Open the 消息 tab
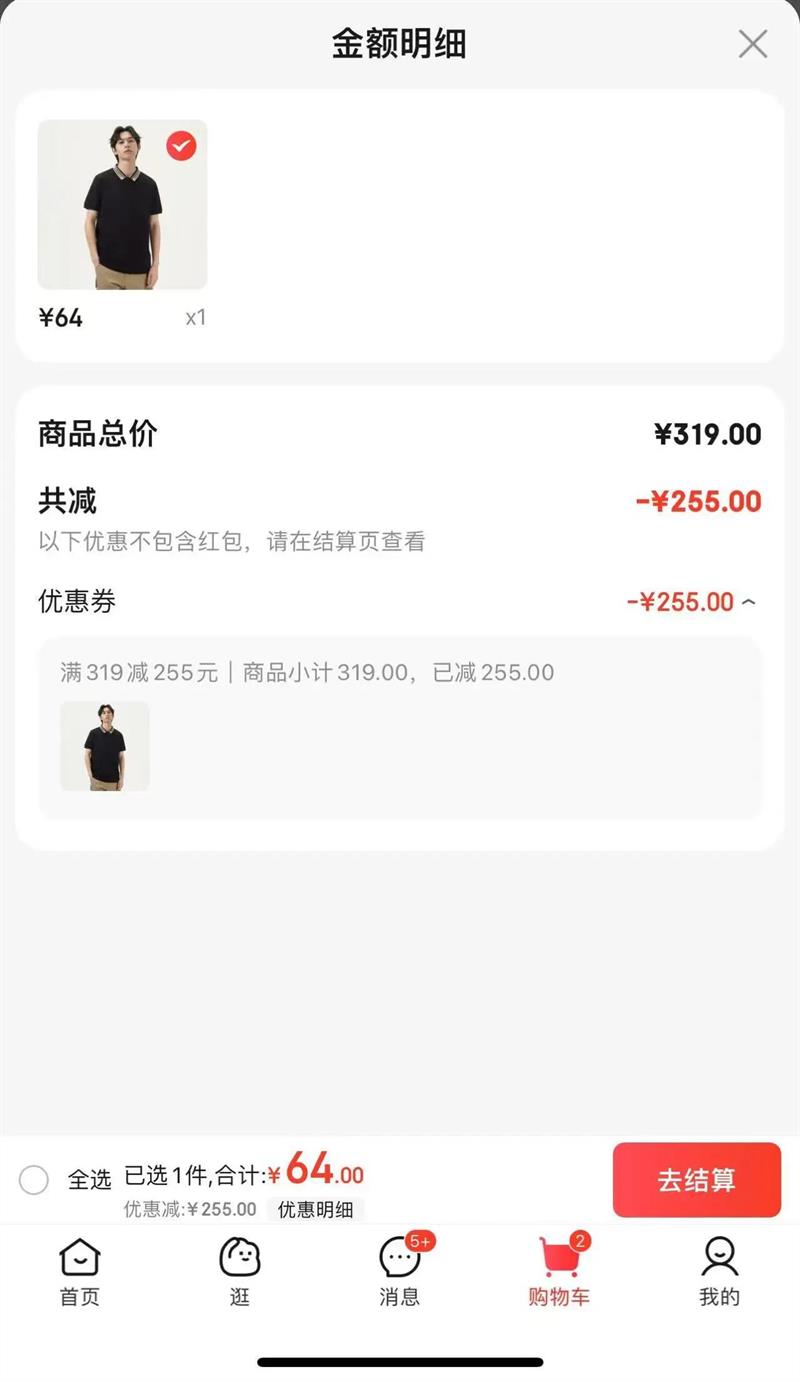The width and height of the screenshot is (800, 1382). click(x=400, y=1270)
